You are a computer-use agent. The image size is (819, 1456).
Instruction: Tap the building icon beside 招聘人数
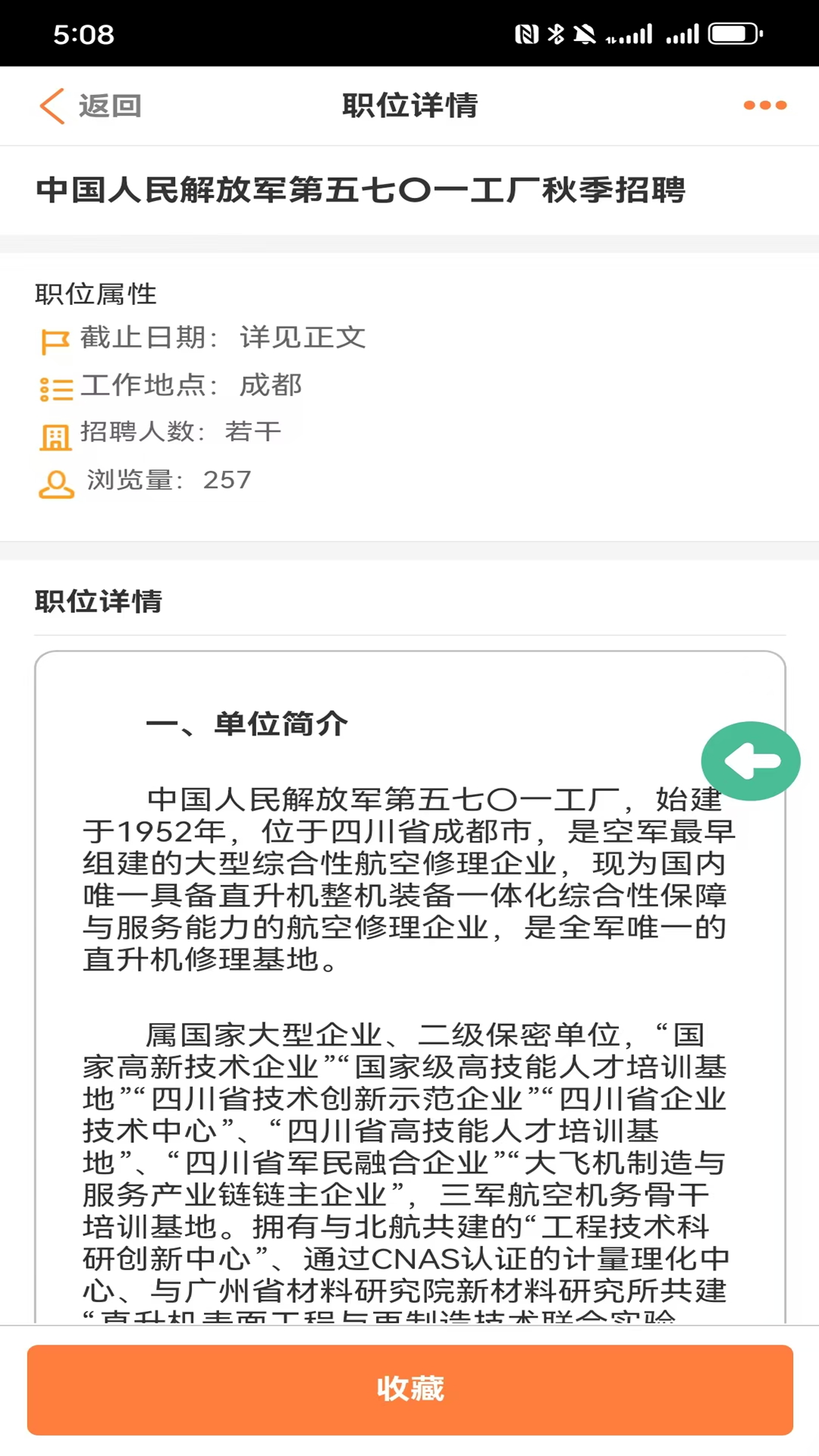coord(55,435)
